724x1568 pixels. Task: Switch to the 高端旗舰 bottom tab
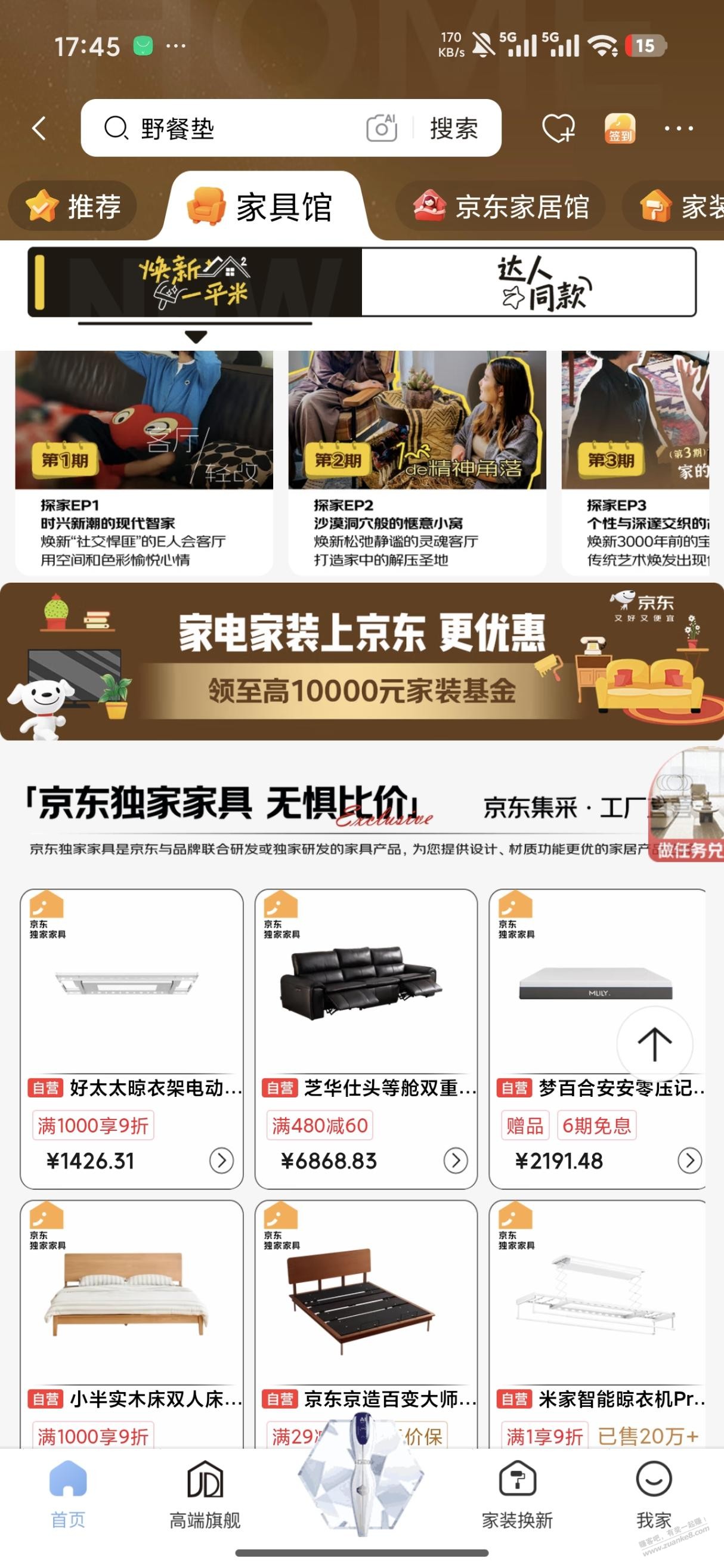(205, 1495)
